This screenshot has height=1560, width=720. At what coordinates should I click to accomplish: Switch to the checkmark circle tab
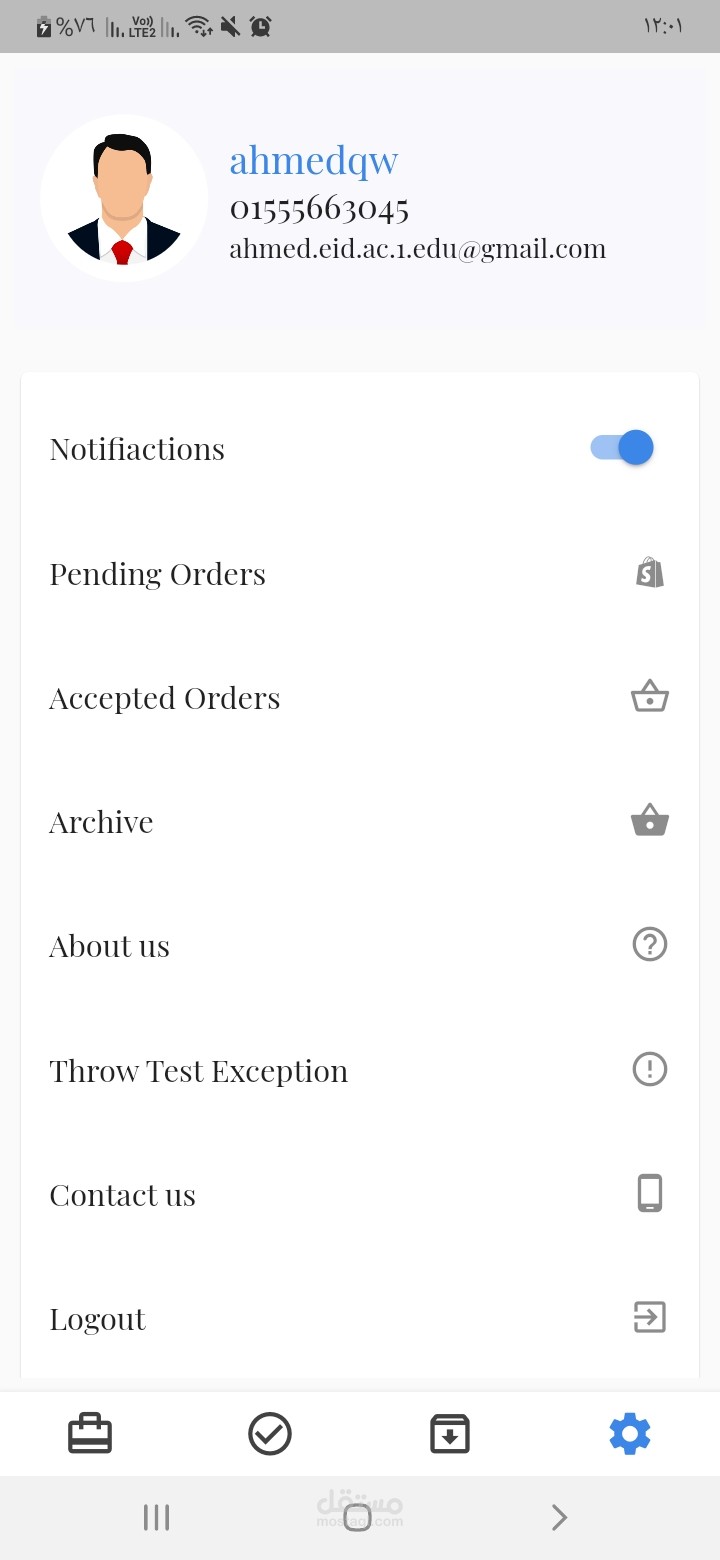point(270,1434)
